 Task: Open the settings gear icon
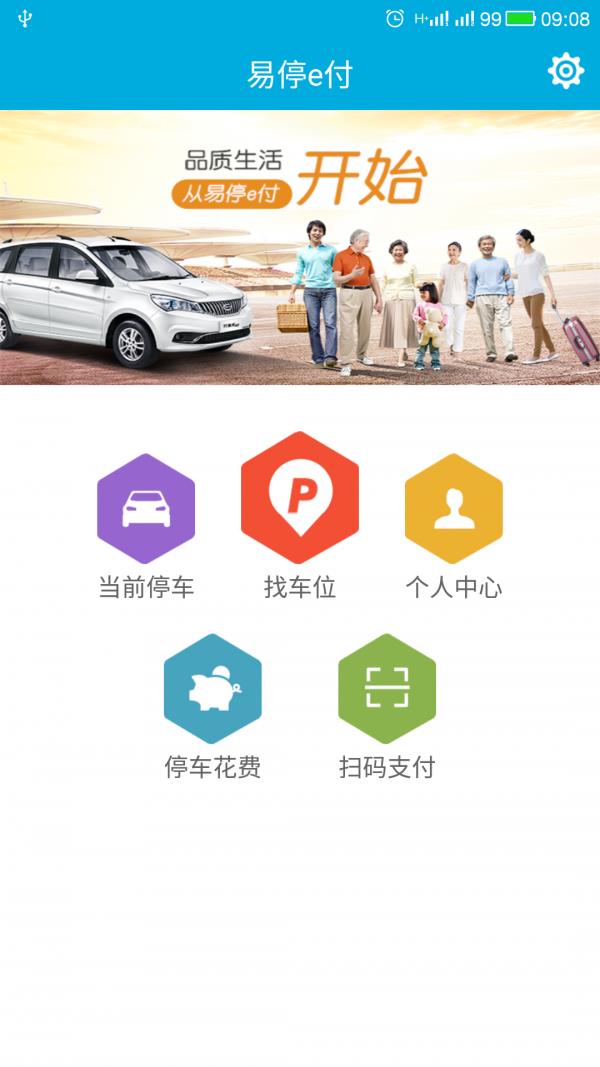(x=565, y=72)
